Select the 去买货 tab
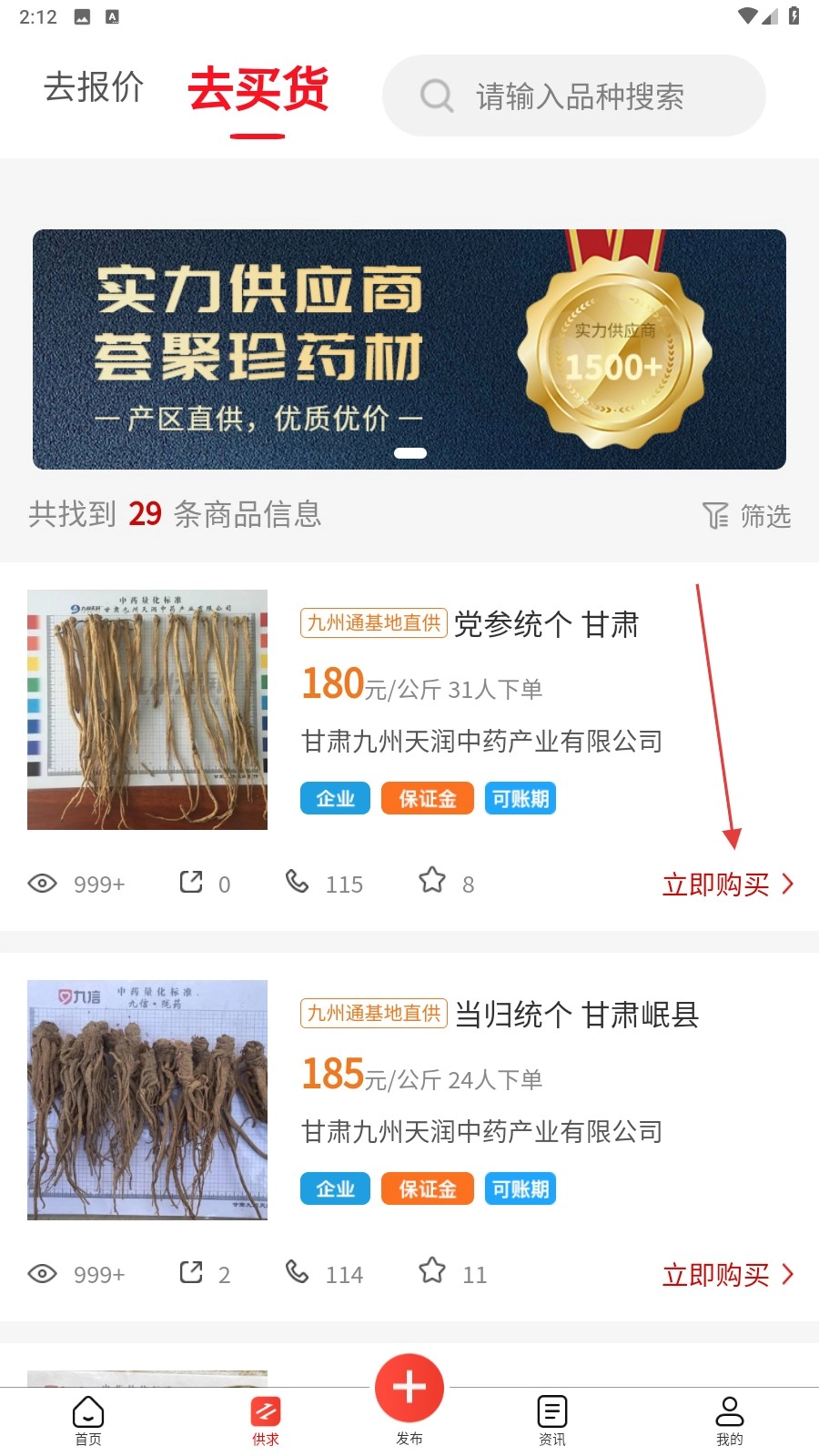This screenshot has width=819, height=1456. 258,90
